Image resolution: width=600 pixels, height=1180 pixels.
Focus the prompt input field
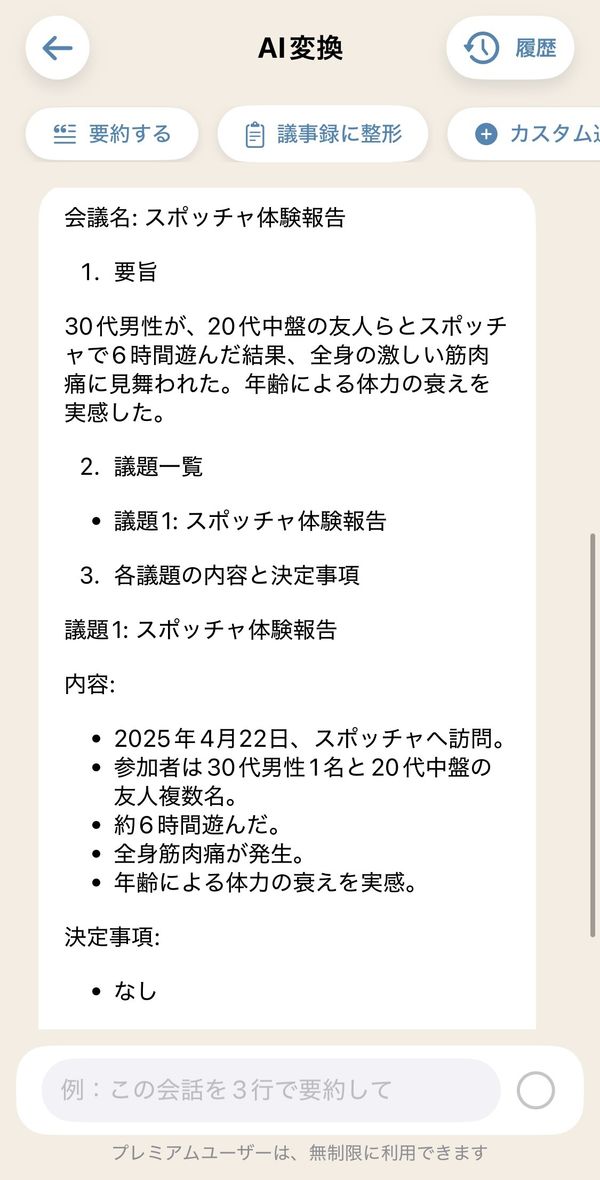tap(271, 1090)
